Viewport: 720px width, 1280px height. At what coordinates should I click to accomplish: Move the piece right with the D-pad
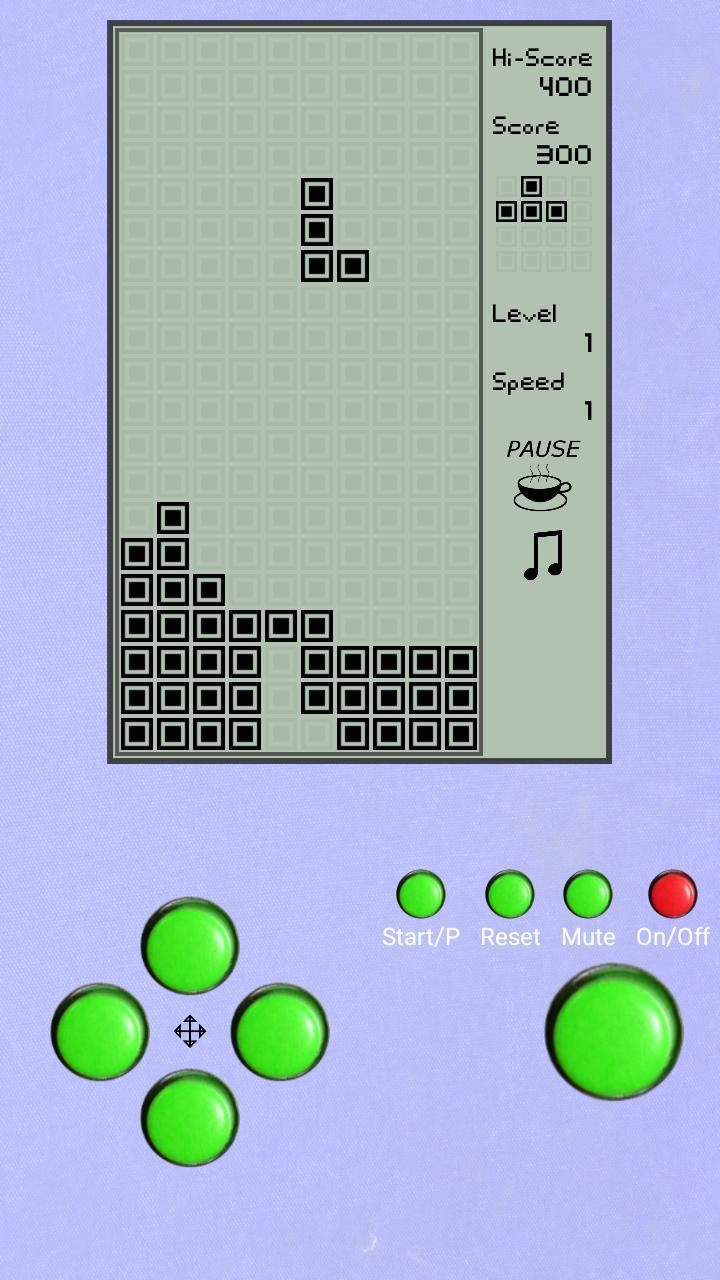[x=280, y=1031]
